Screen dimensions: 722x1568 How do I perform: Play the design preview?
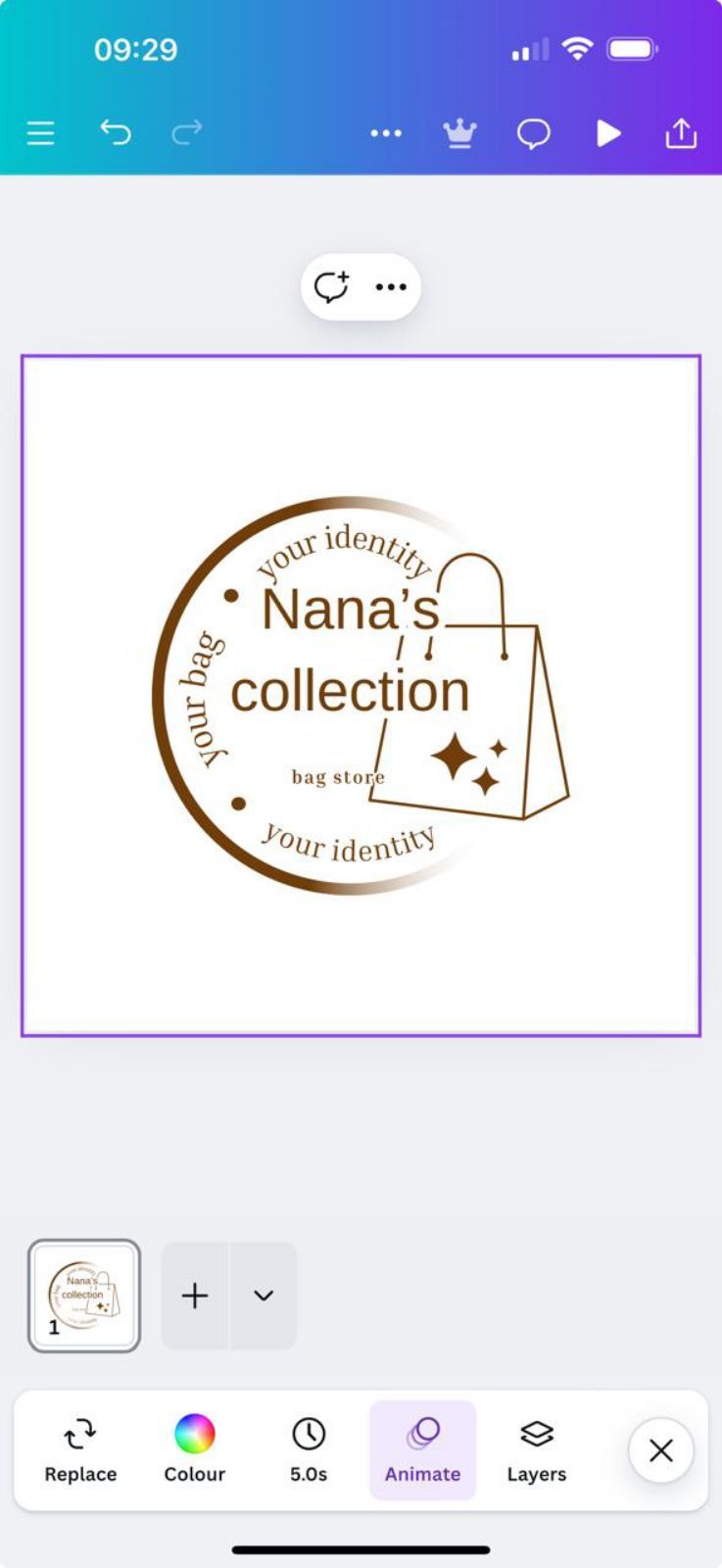pos(608,133)
